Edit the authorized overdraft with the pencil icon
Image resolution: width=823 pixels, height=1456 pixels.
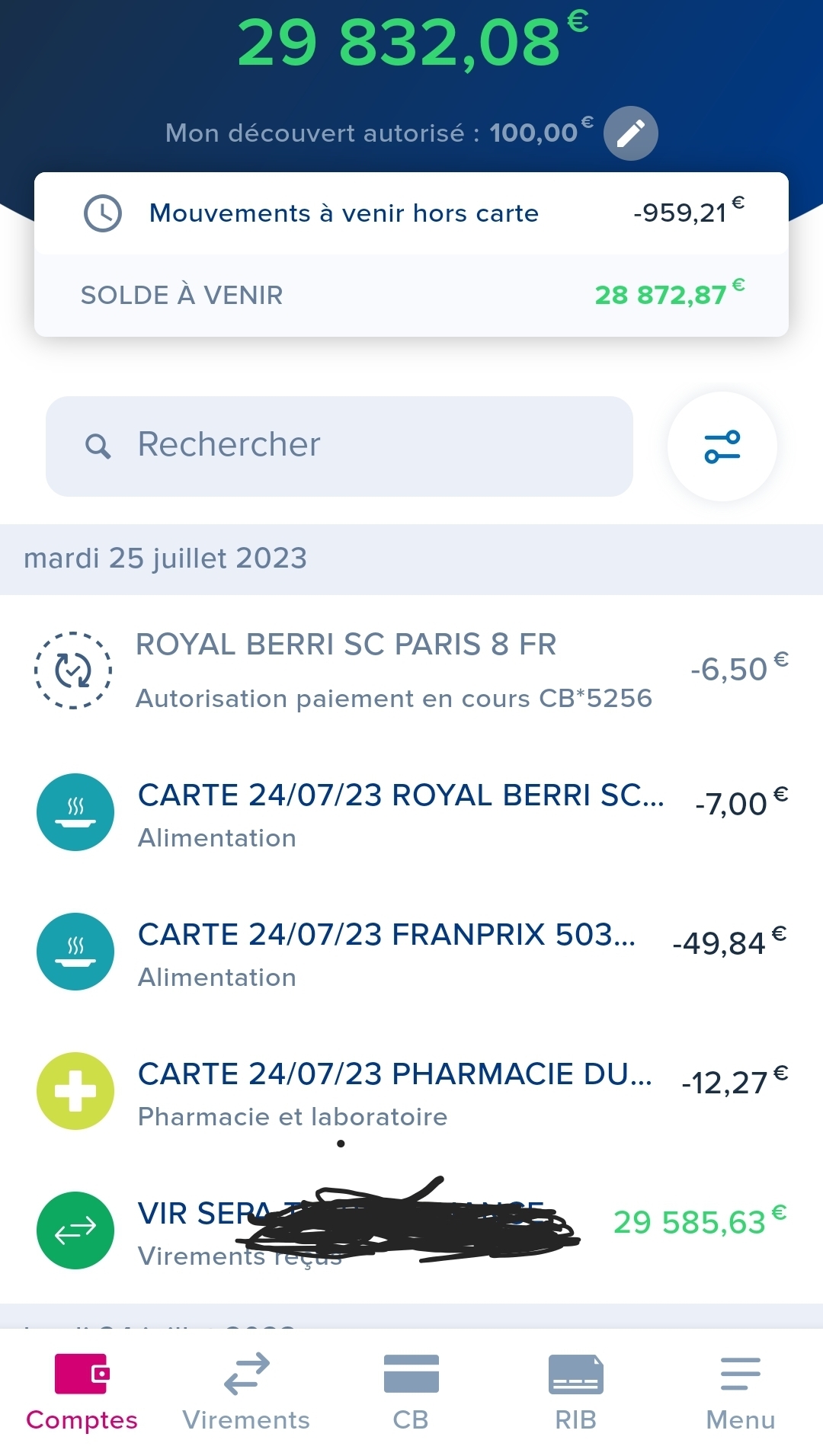(630, 133)
